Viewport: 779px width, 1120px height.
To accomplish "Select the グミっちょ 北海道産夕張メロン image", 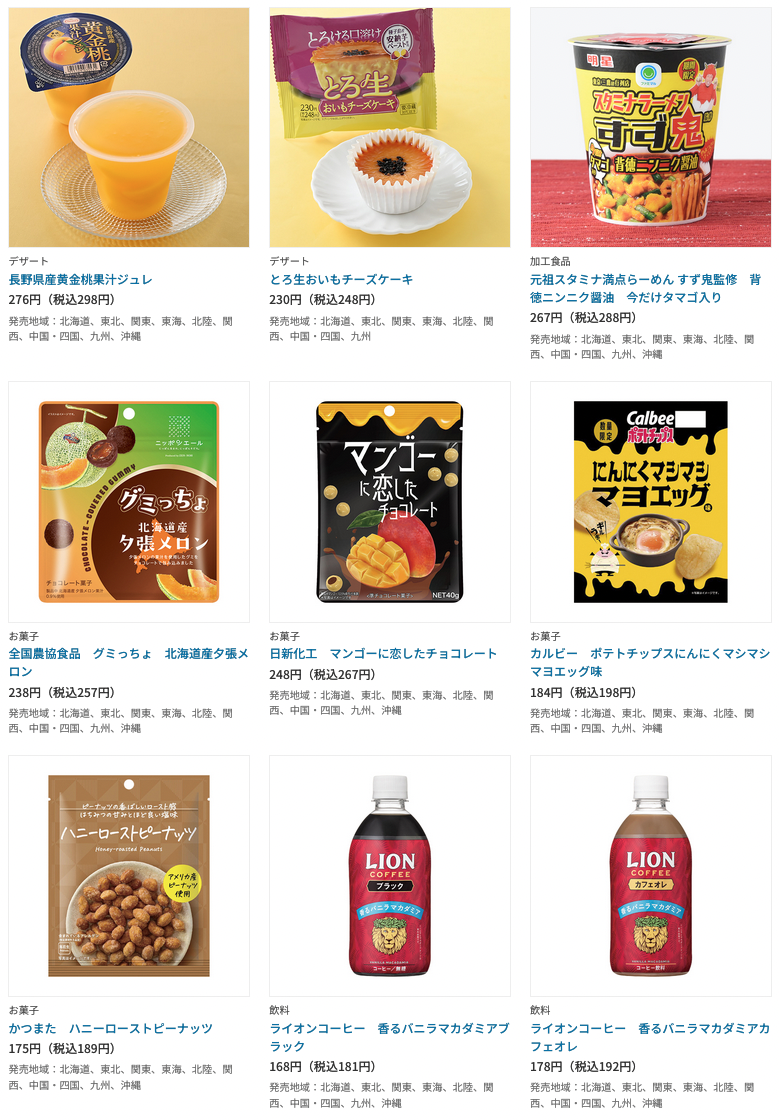I will click(129, 501).
